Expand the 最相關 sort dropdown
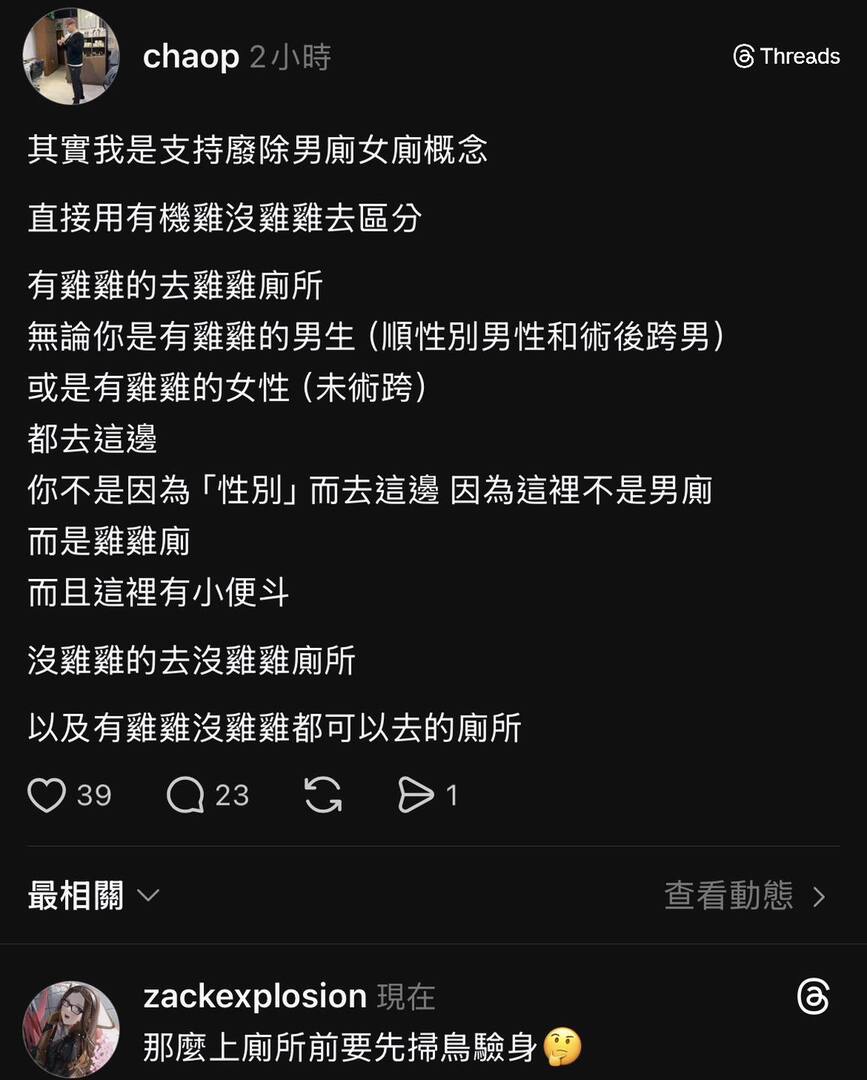This screenshot has height=1080, width=867. click(93, 895)
